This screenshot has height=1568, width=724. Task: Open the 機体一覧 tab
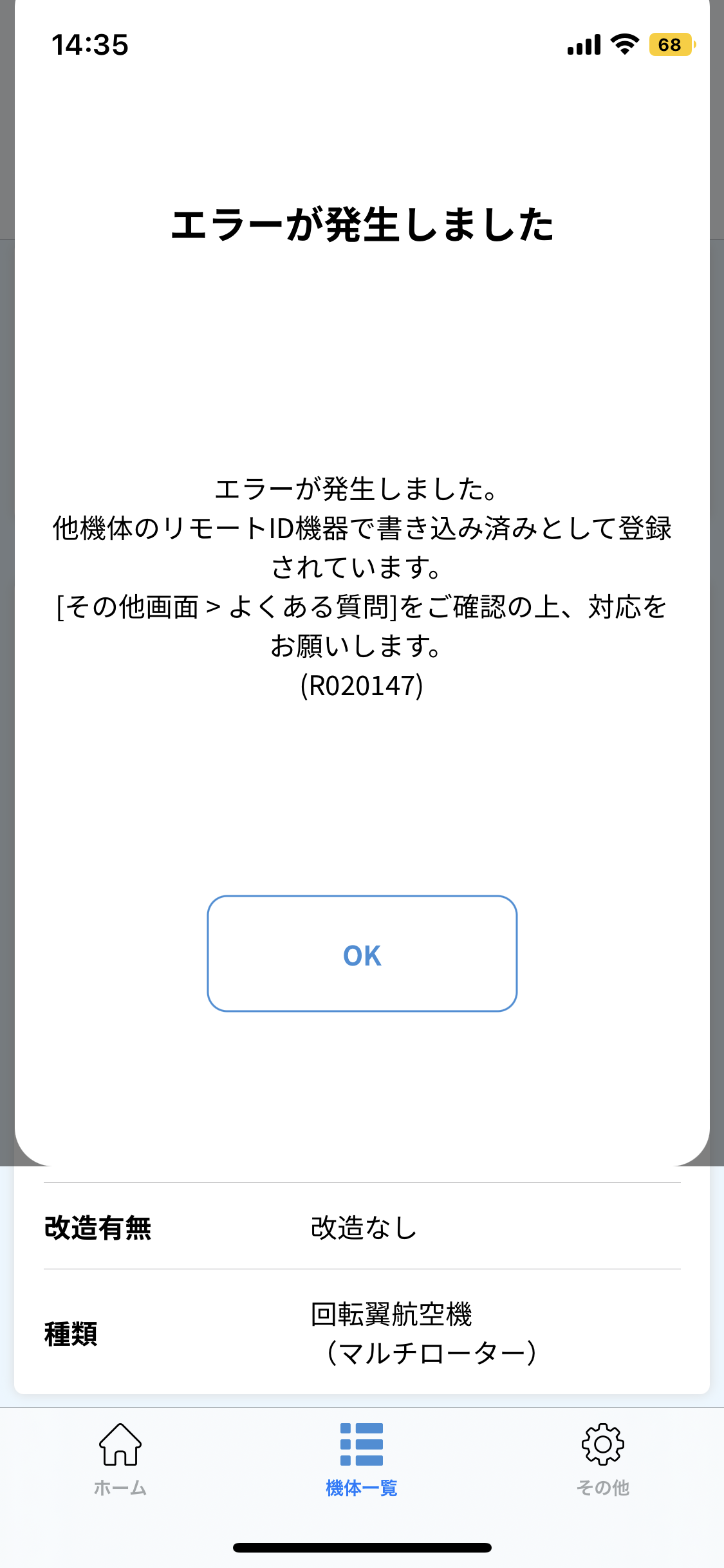[x=362, y=1459]
